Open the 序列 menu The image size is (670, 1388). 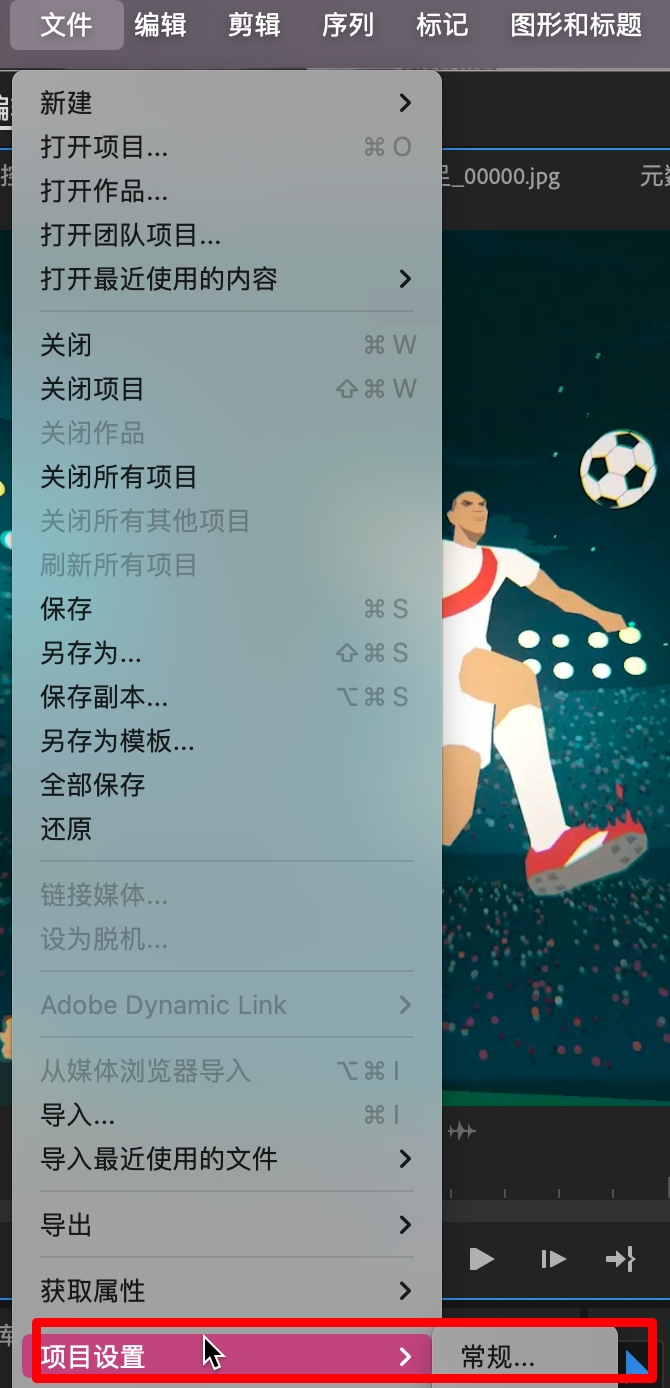point(347,25)
